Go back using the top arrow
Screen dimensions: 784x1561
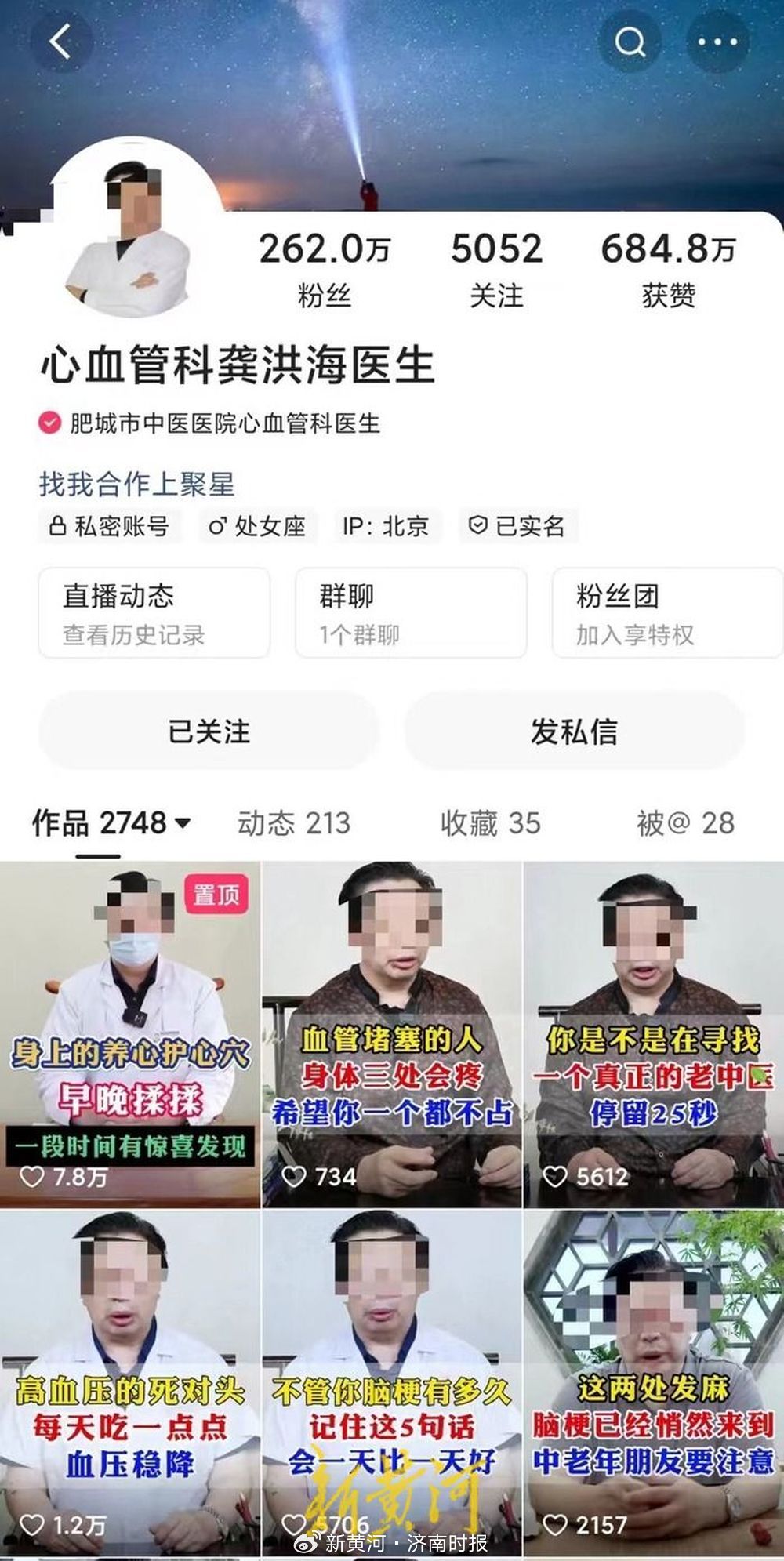coord(60,41)
